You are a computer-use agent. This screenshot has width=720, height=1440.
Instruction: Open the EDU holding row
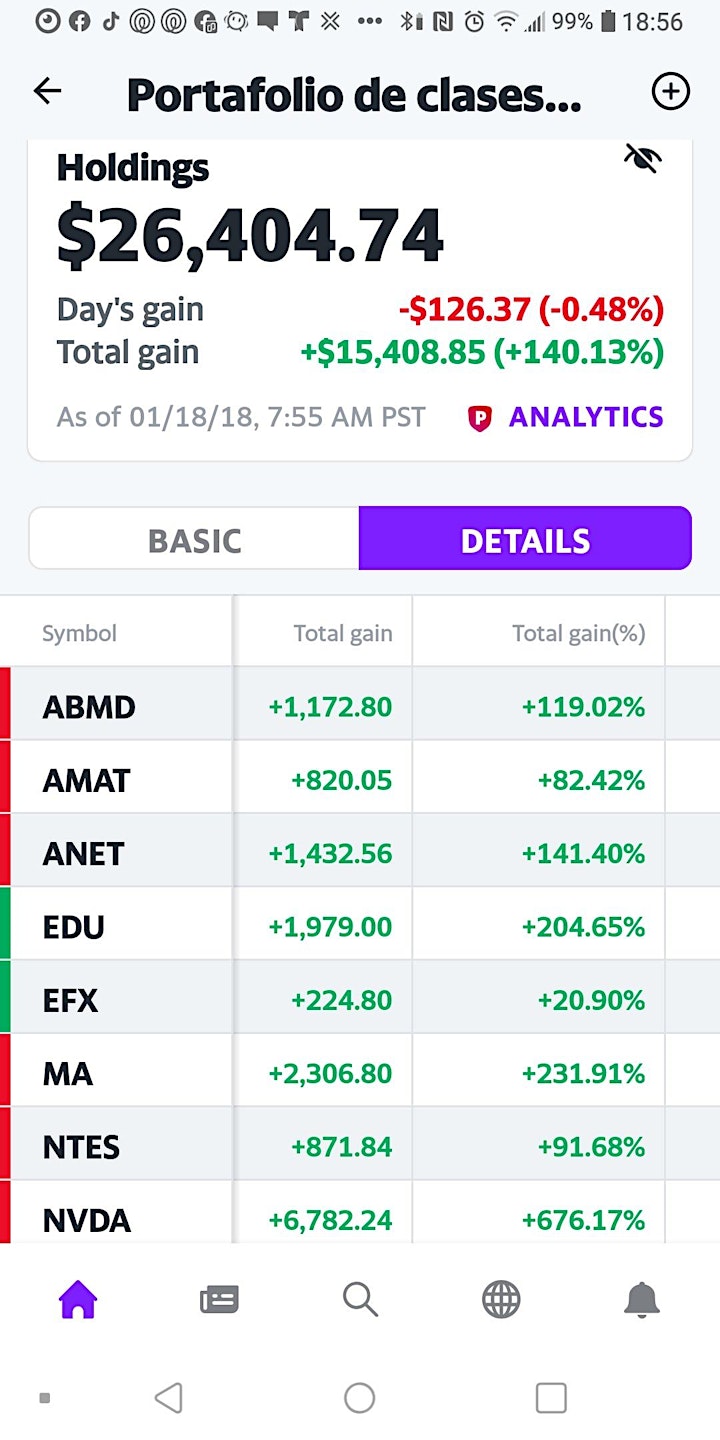[360, 926]
